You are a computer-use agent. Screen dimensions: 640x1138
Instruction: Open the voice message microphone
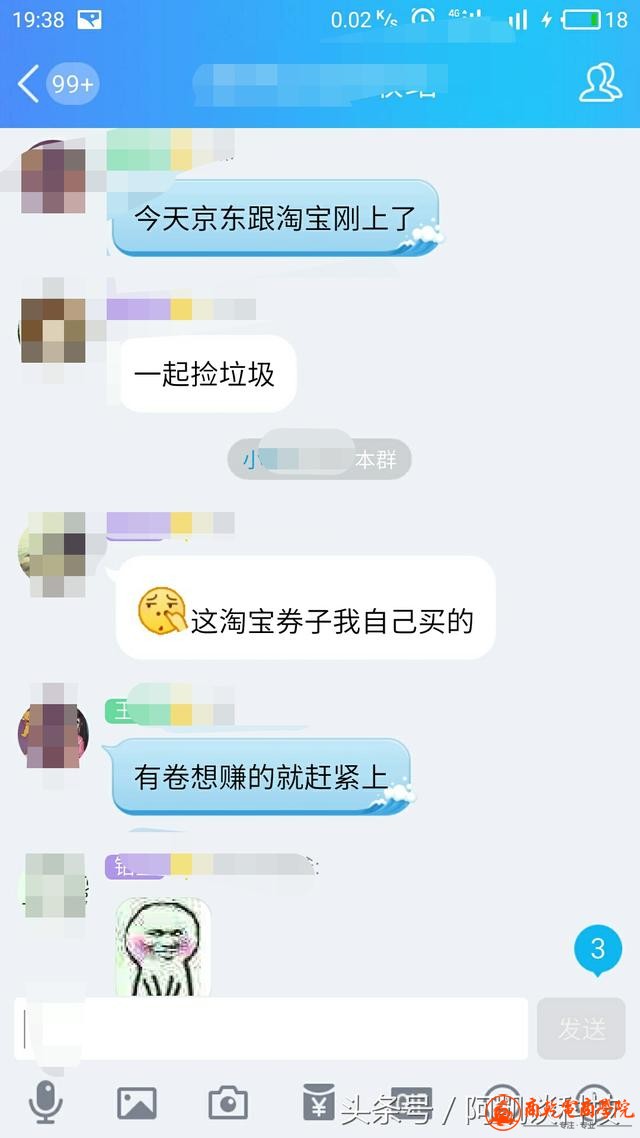click(44, 1103)
